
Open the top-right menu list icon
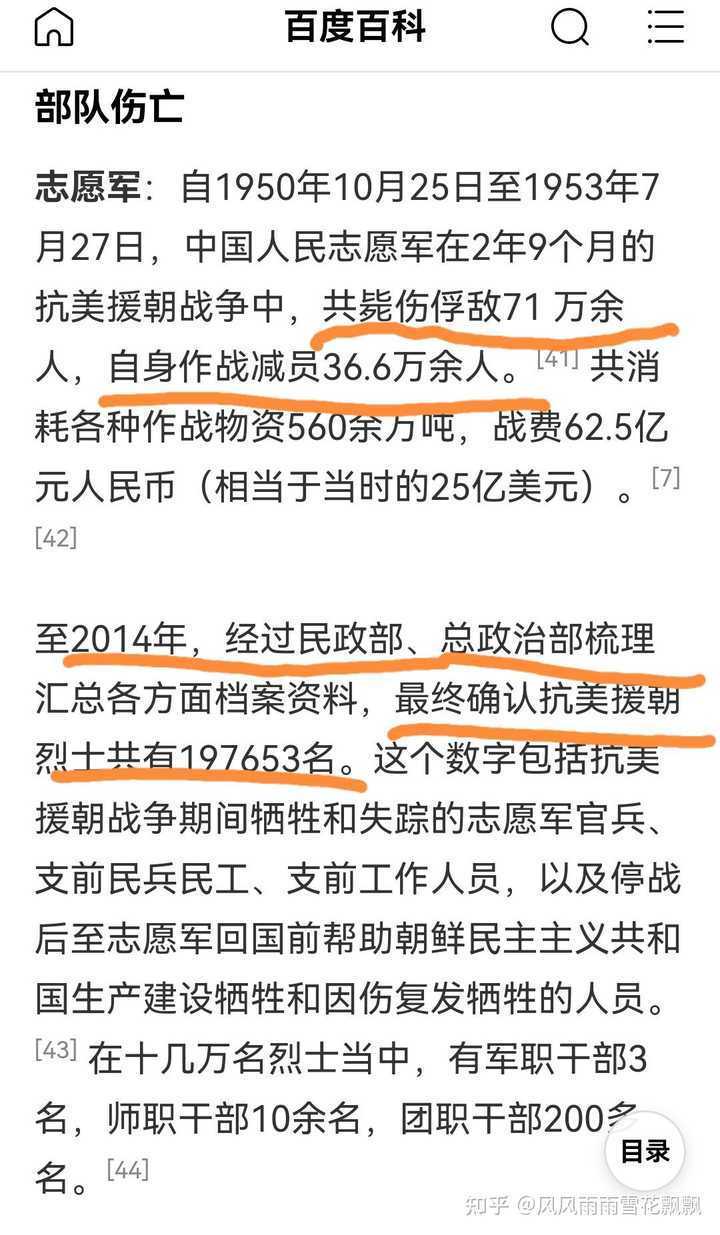(x=666, y=26)
